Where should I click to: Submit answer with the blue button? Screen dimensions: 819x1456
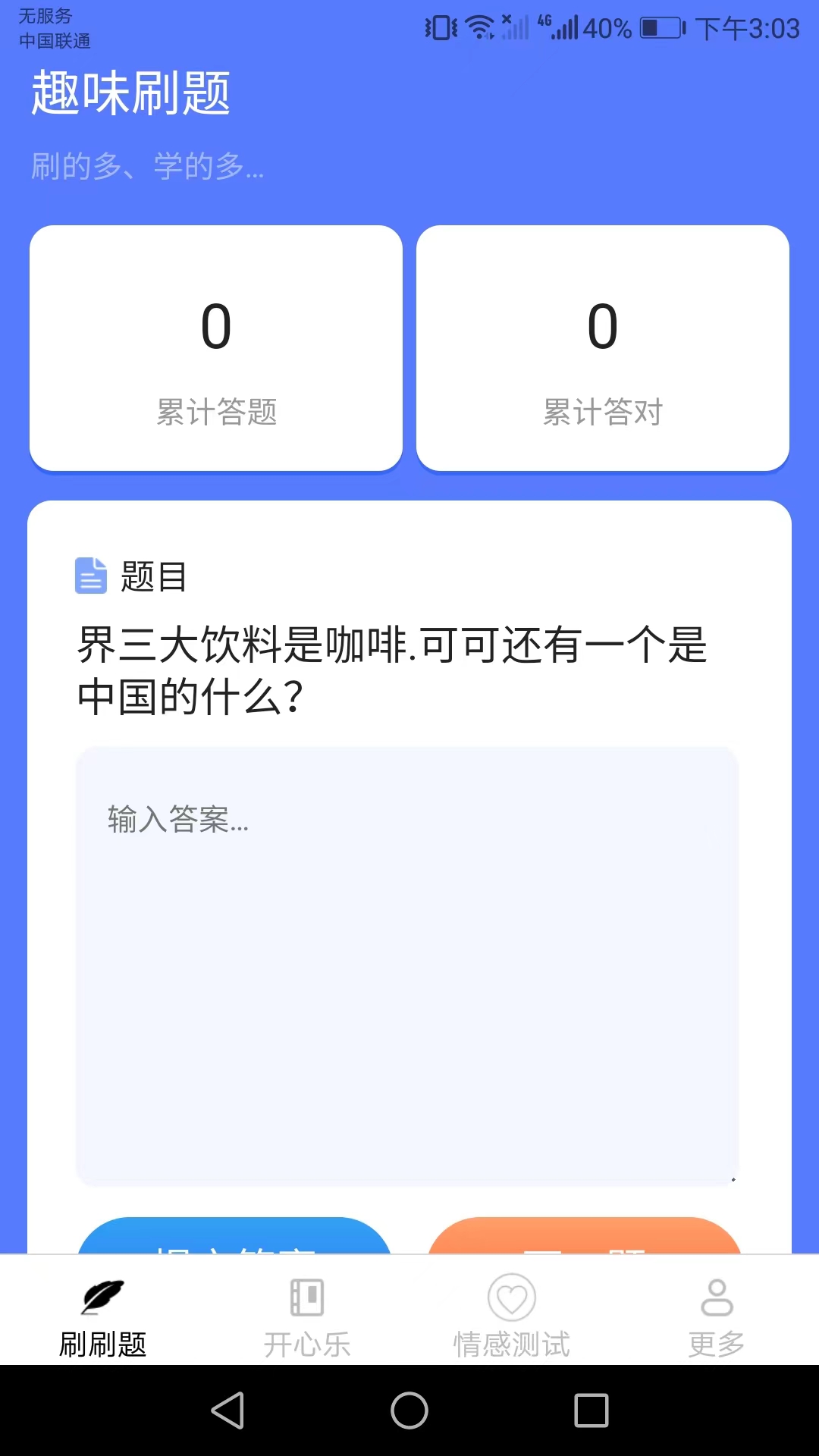click(234, 1238)
